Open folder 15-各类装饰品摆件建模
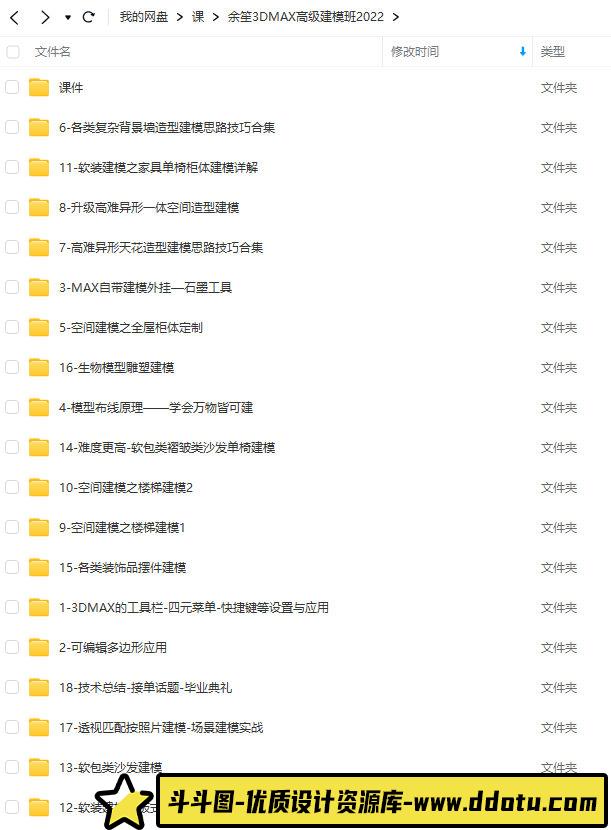The image size is (611, 830). pos(122,567)
